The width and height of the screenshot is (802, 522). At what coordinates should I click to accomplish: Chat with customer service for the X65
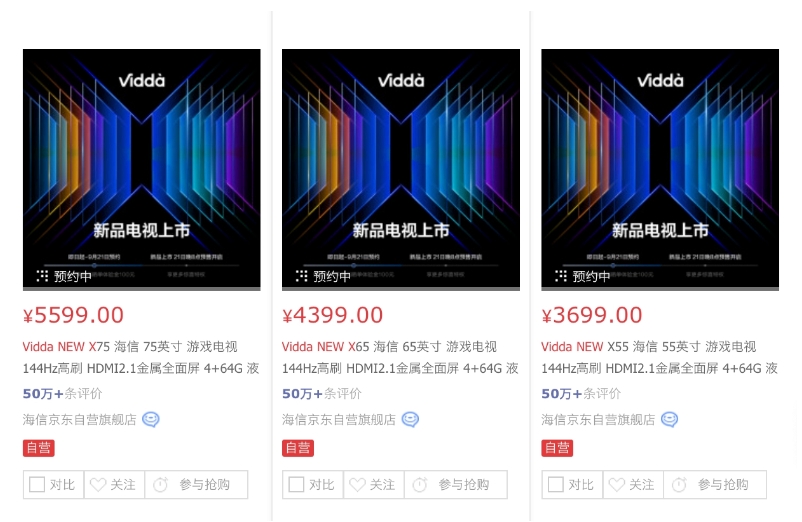coord(410,420)
